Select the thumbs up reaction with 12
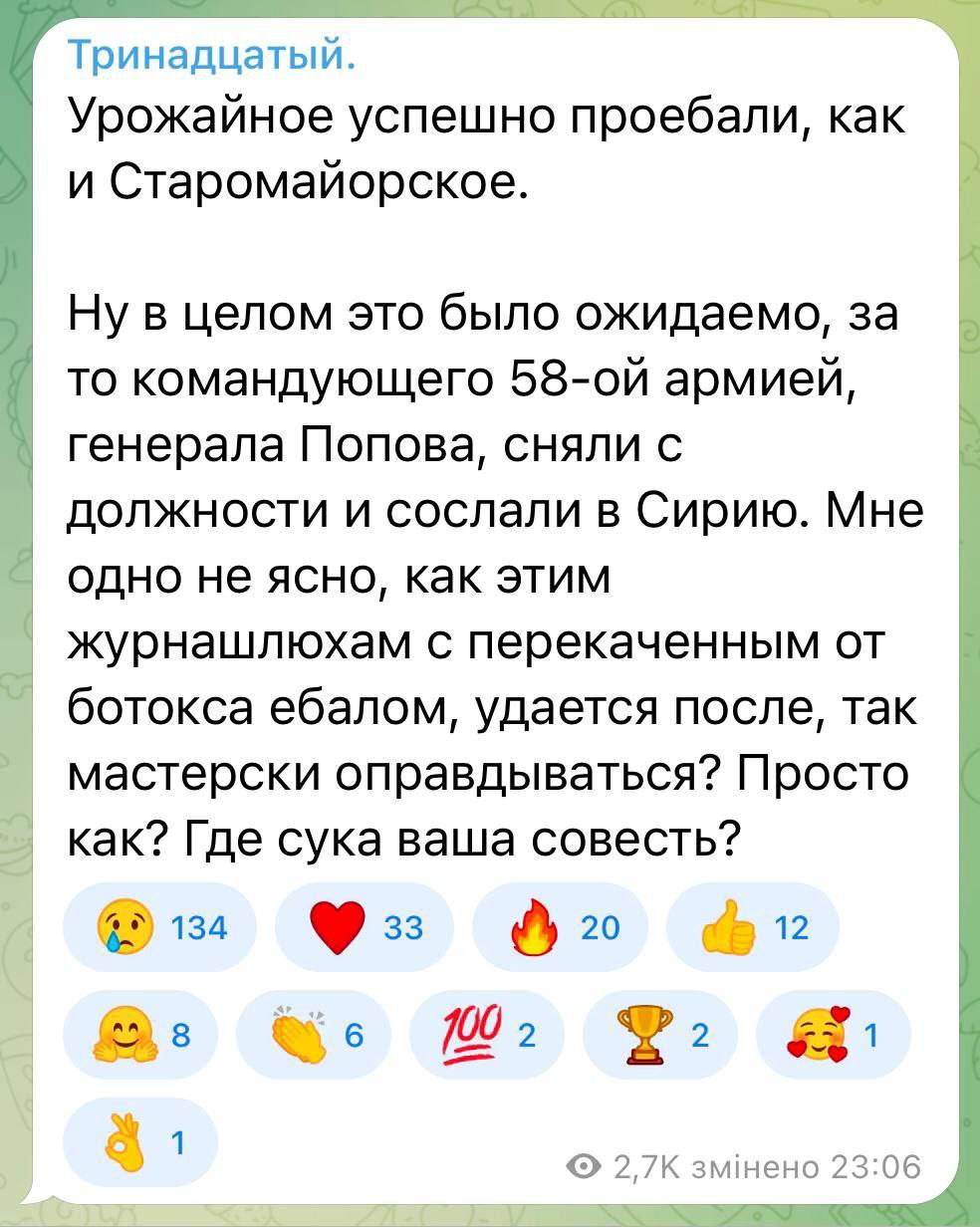 752,928
